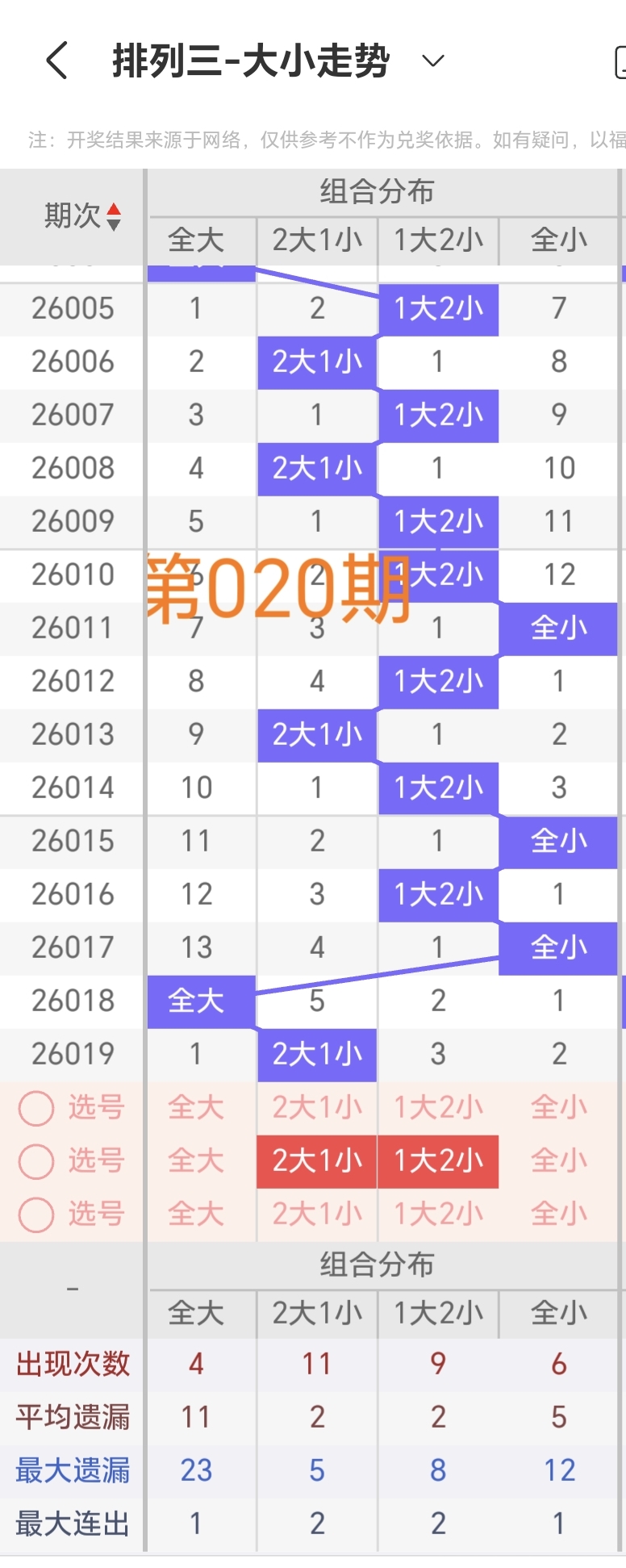Select the 组合分布 header
This screenshot has height=1568, width=626.
coord(379,192)
